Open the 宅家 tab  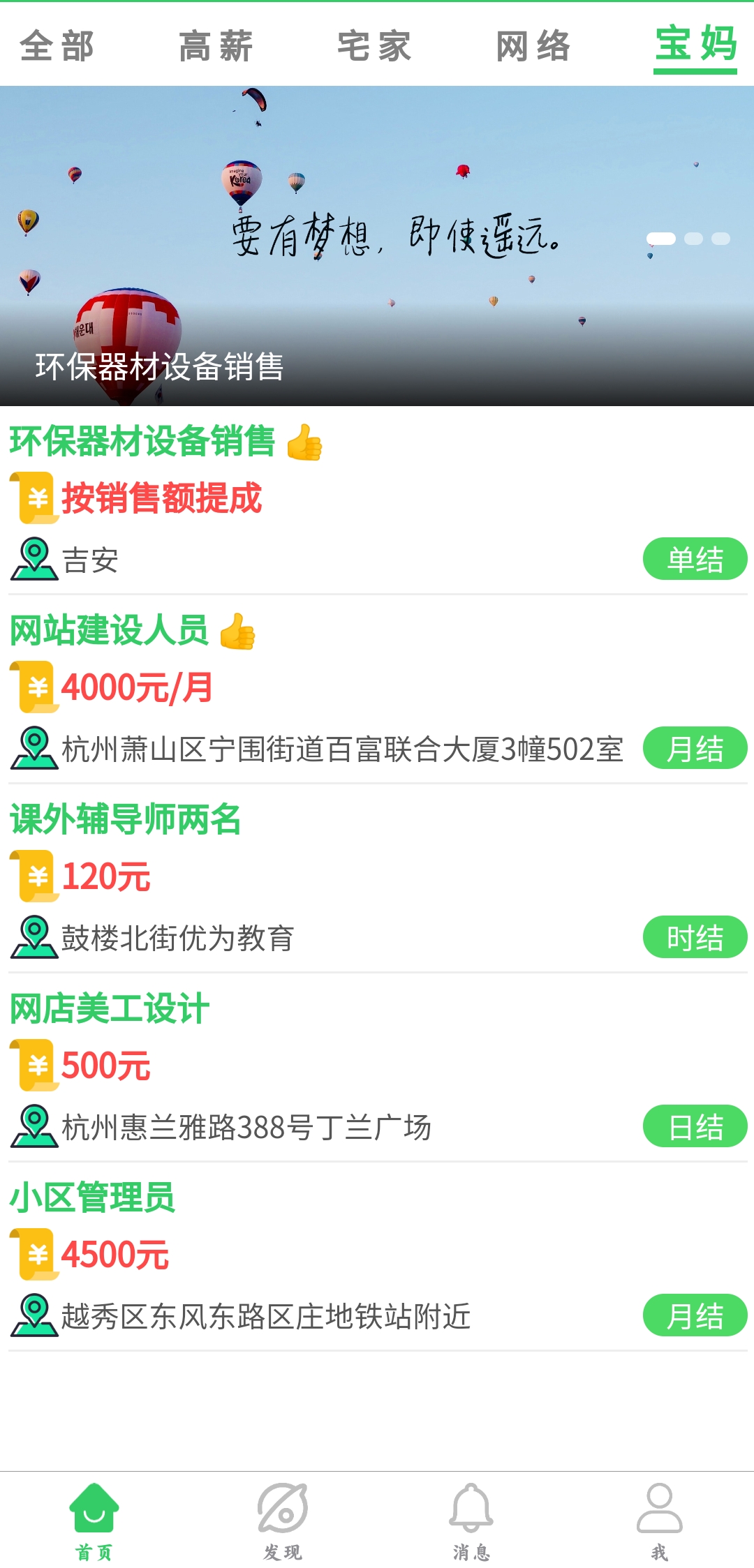tap(375, 46)
